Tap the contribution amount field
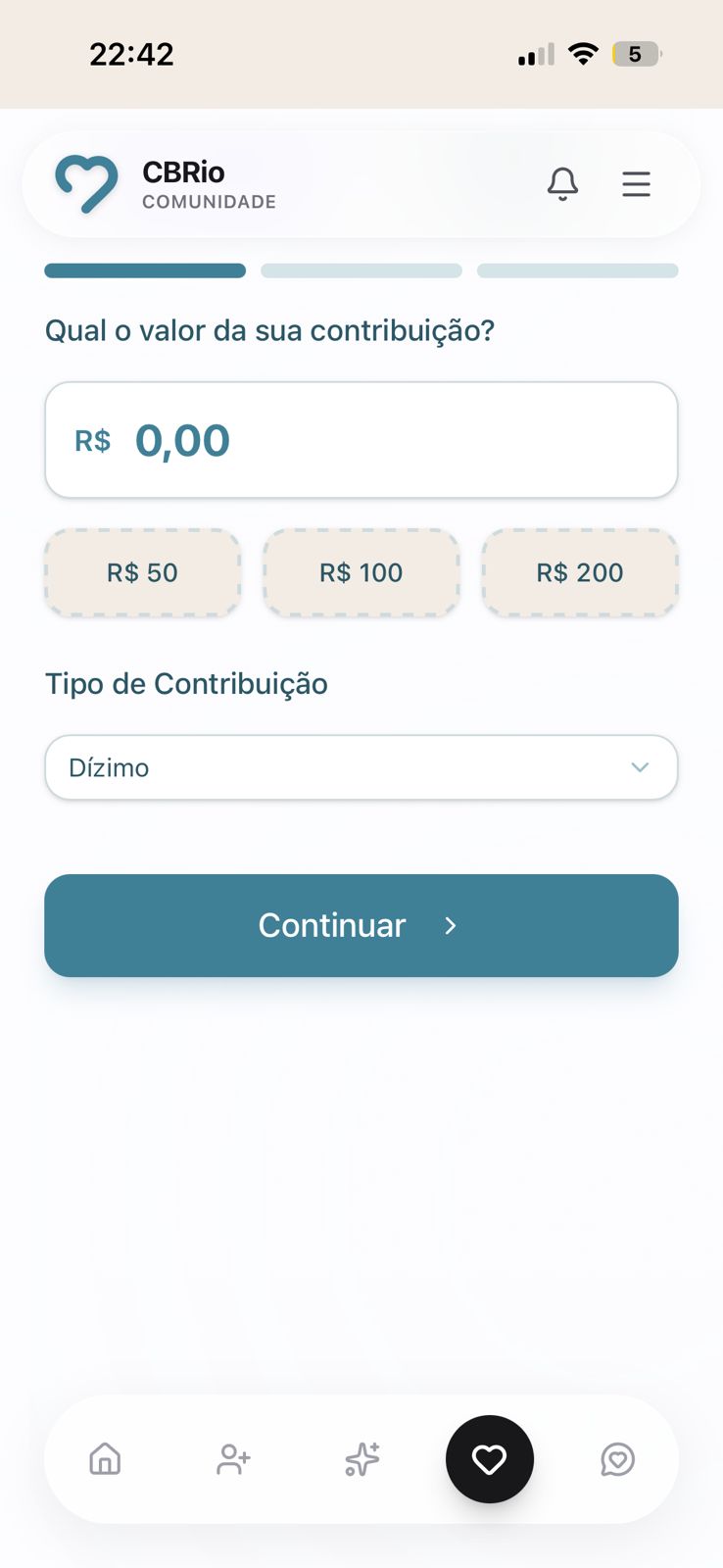Viewport: 723px width, 1568px height. pos(361,440)
